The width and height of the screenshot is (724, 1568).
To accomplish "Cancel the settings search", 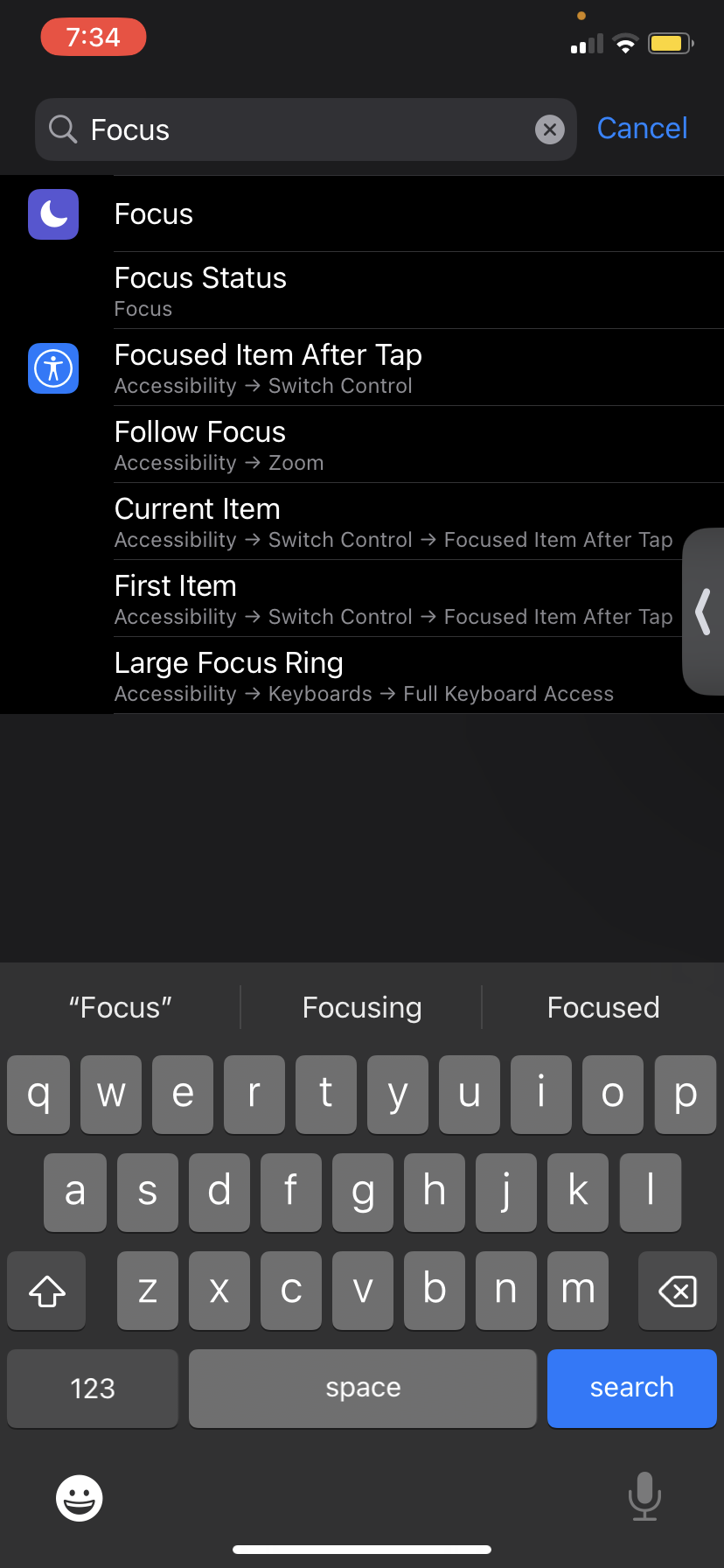I will pos(642,129).
